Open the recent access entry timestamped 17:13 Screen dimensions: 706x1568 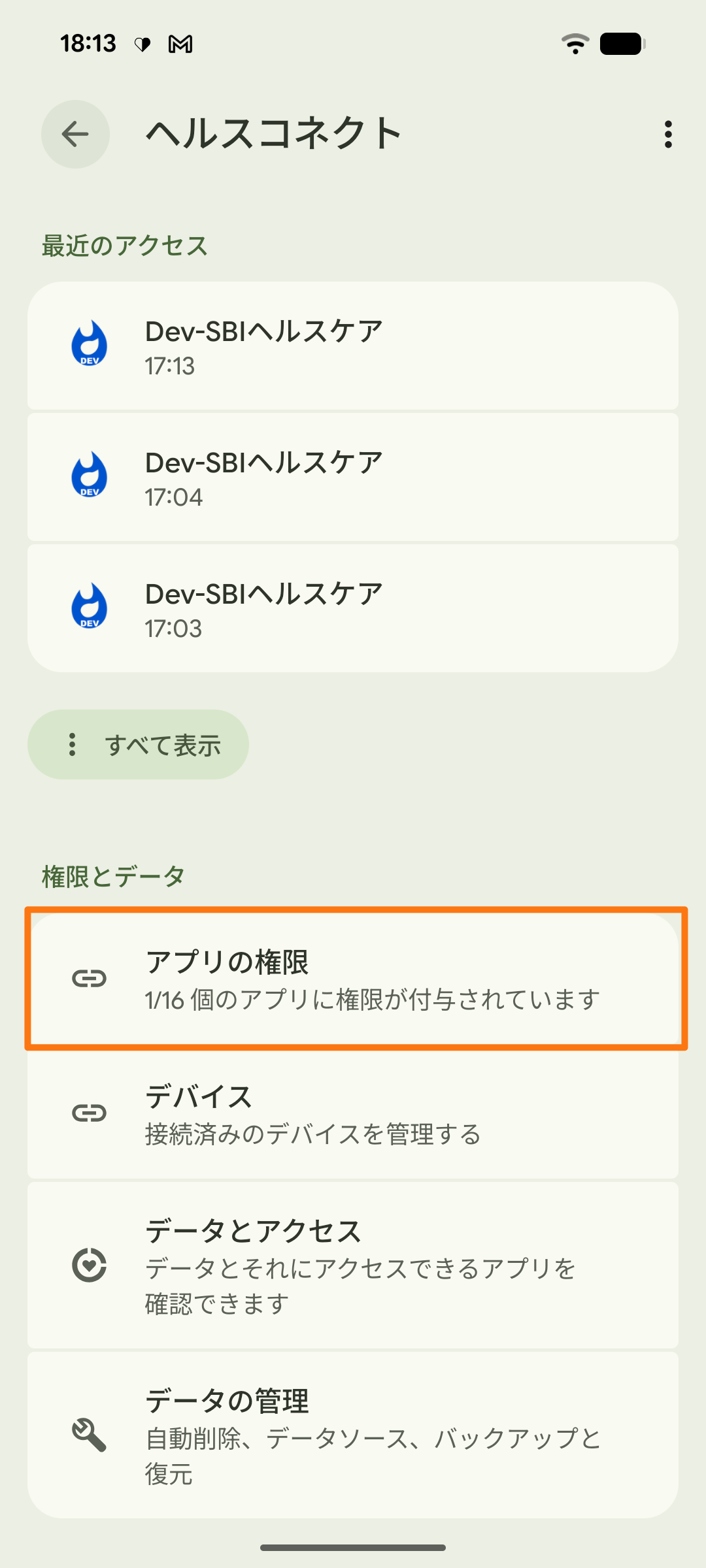tap(353, 345)
